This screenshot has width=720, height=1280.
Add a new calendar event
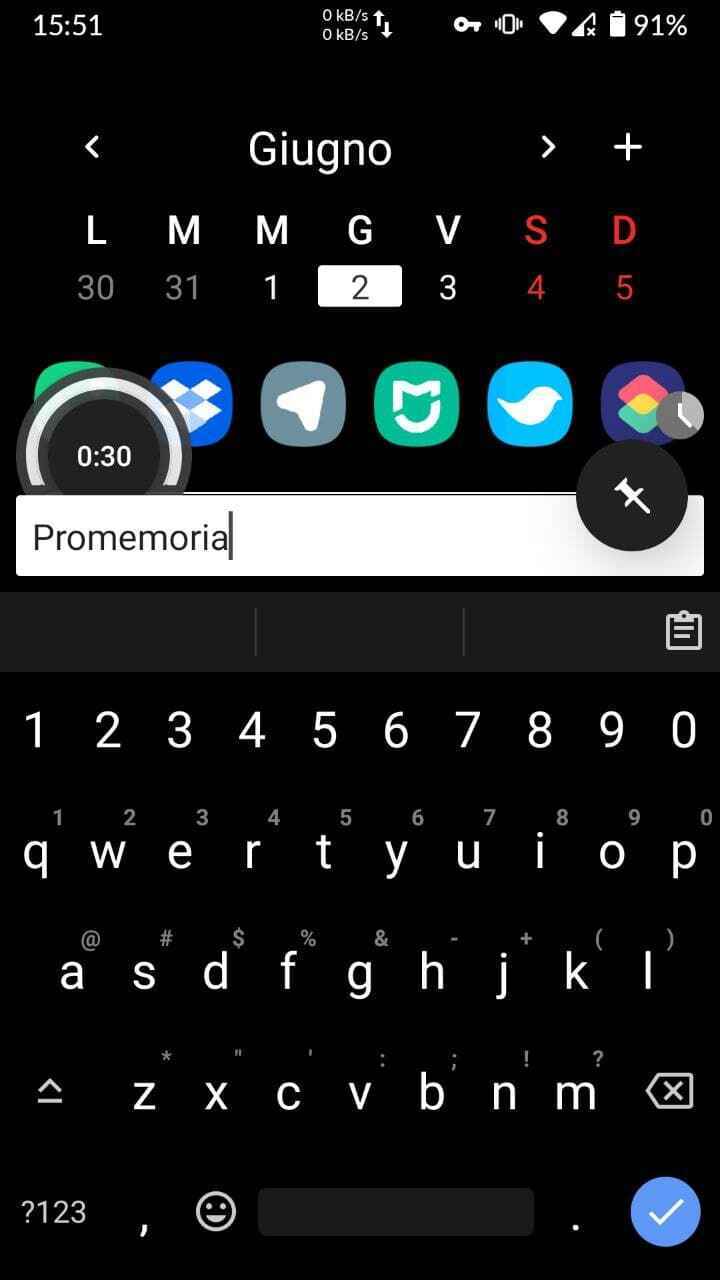pos(627,147)
